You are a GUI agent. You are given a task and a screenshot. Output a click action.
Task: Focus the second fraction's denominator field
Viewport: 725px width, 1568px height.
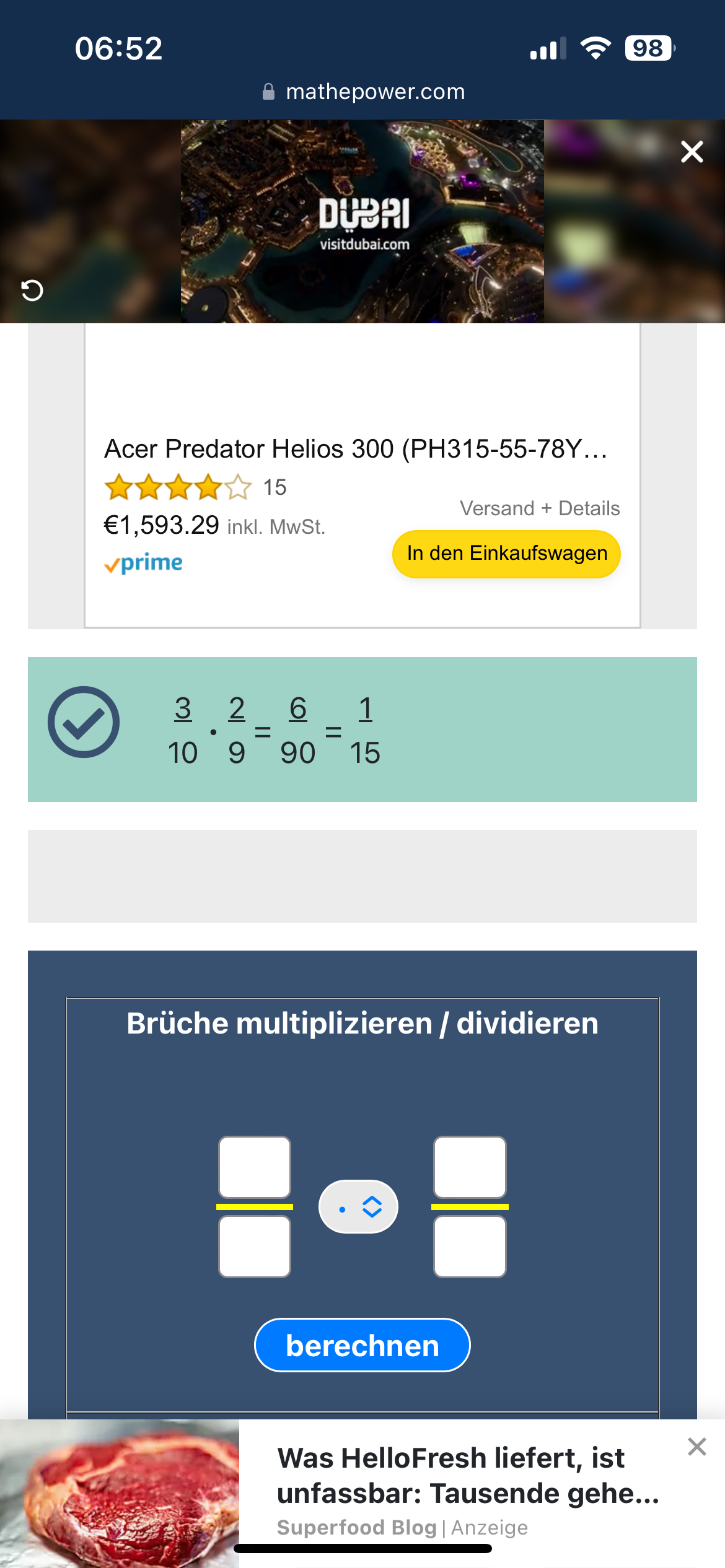click(470, 1247)
